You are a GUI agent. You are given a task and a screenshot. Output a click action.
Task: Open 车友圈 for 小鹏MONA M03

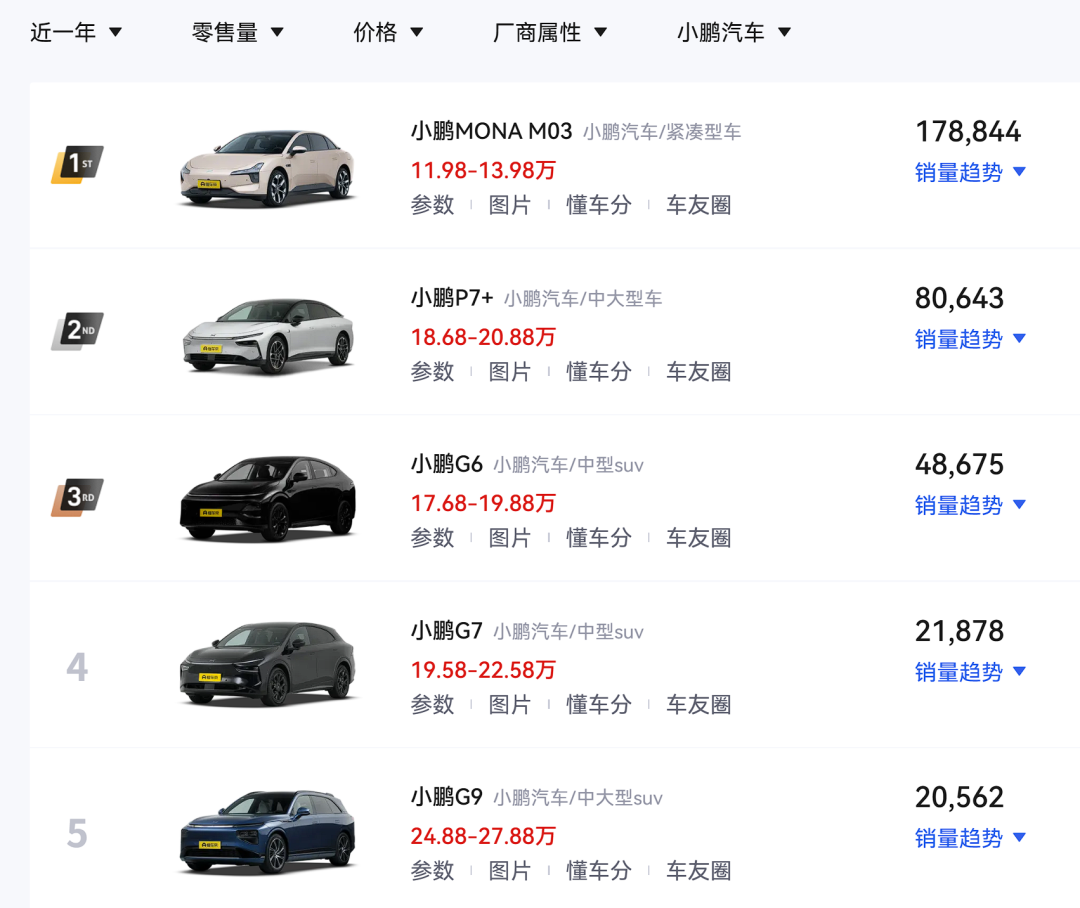click(698, 205)
